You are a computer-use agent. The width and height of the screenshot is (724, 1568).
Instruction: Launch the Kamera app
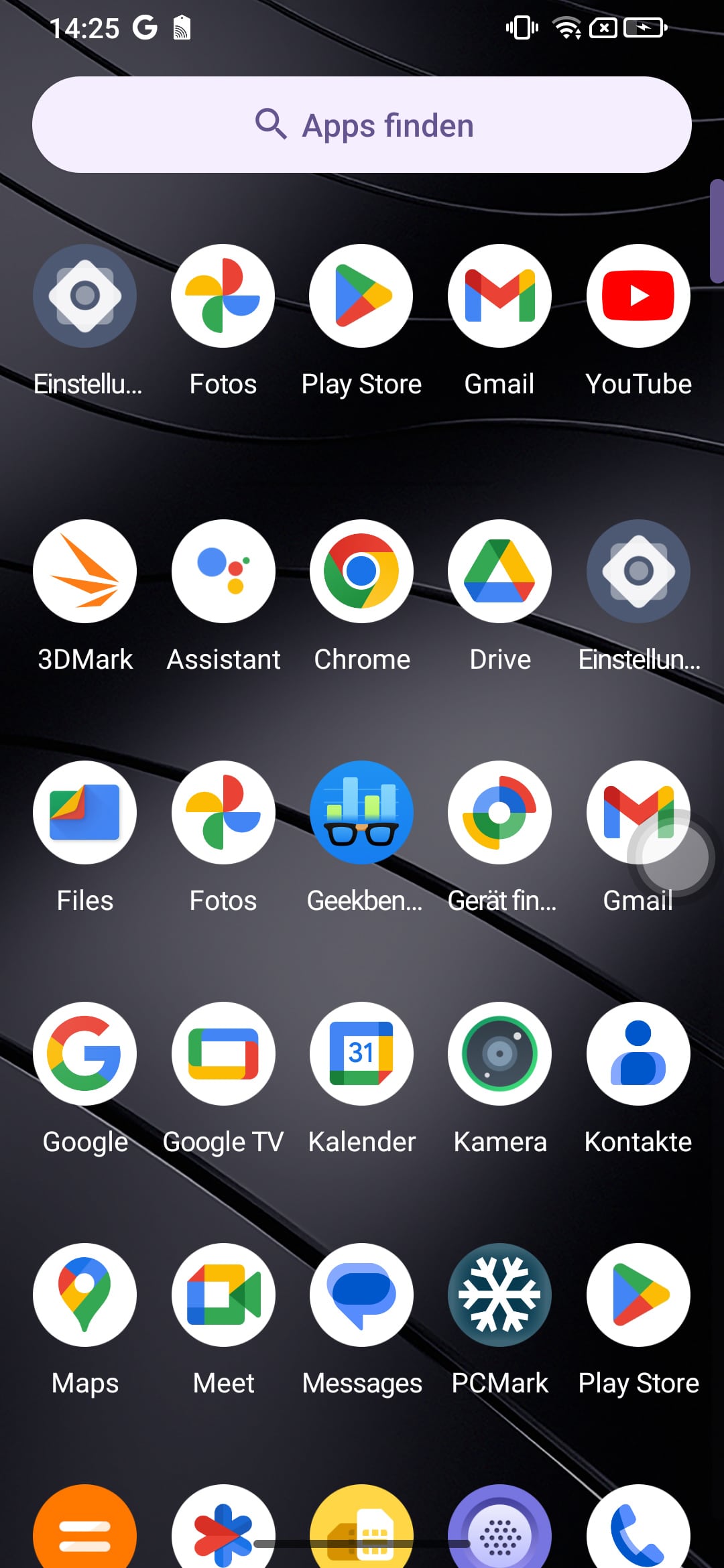pyautogui.click(x=500, y=1053)
